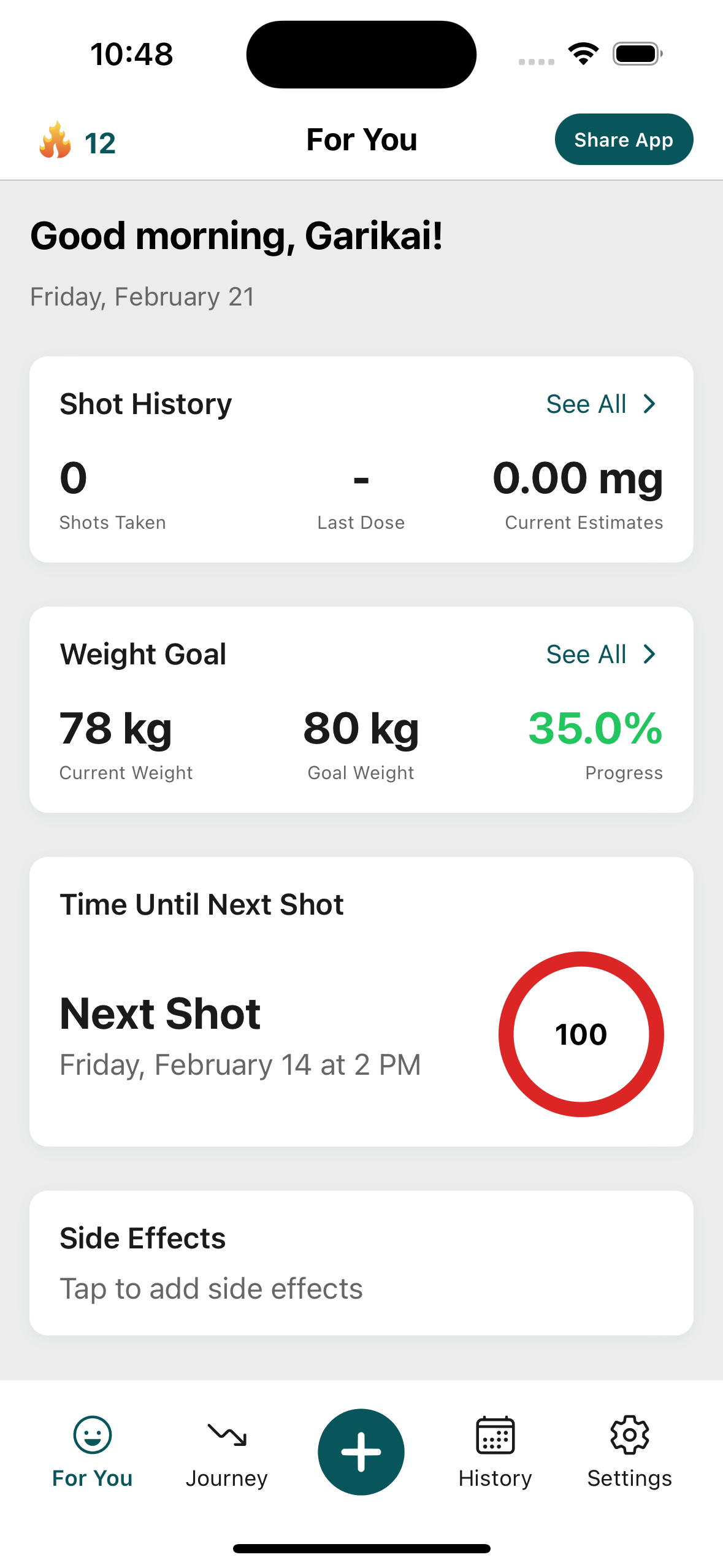Open the Time Until Next Shot card
The height and width of the screenshot is (1568, 723).
(361, 1001)
